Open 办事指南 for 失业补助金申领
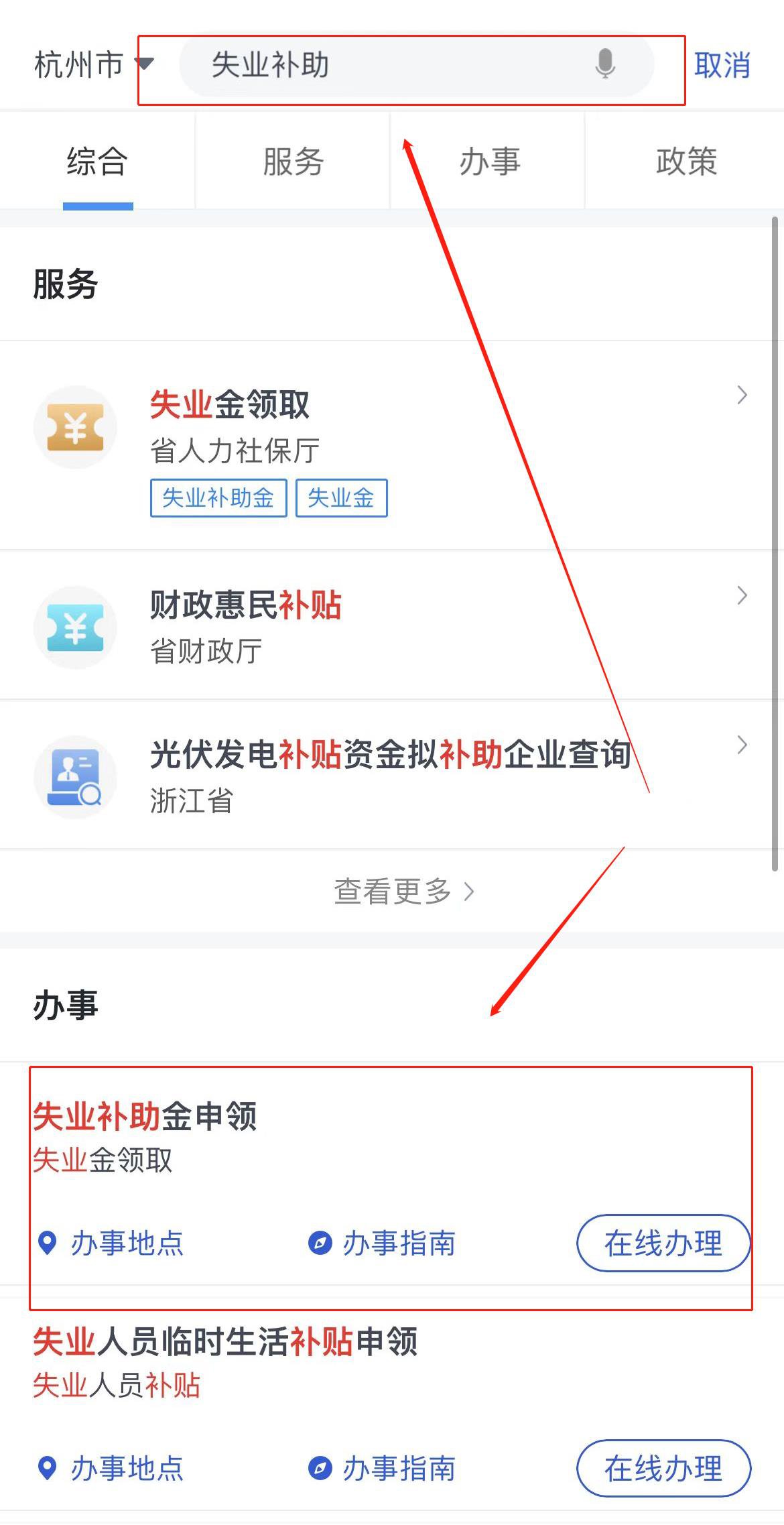This screenshot has width=784, height=1525. [x=383, y=1243]
